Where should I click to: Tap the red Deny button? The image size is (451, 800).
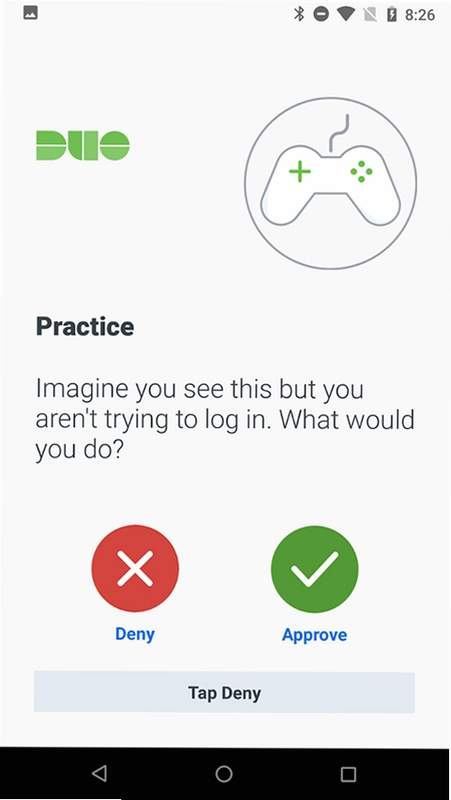coord(135,568)
